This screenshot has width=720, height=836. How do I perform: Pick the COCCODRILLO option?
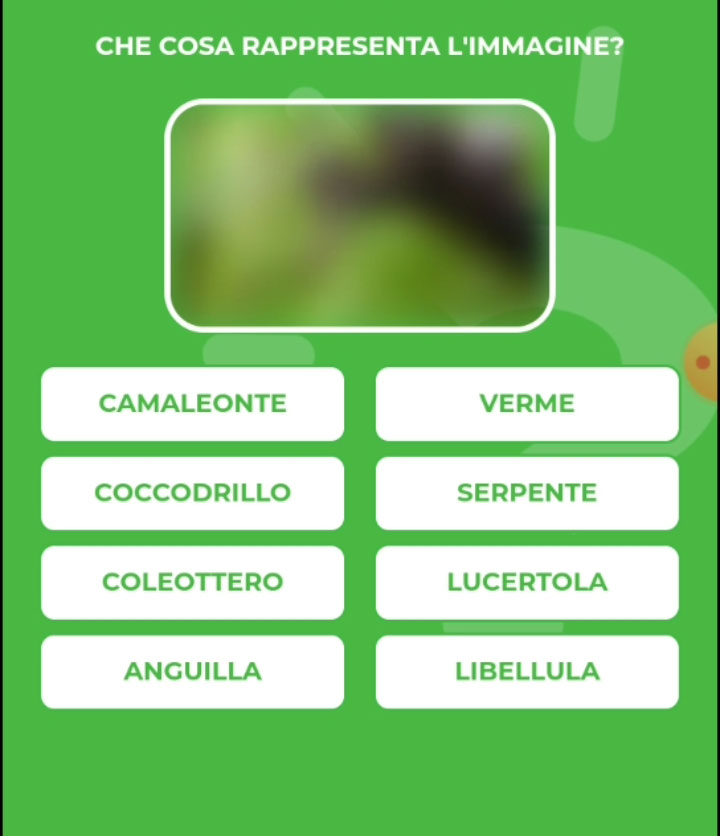(192, 493)
